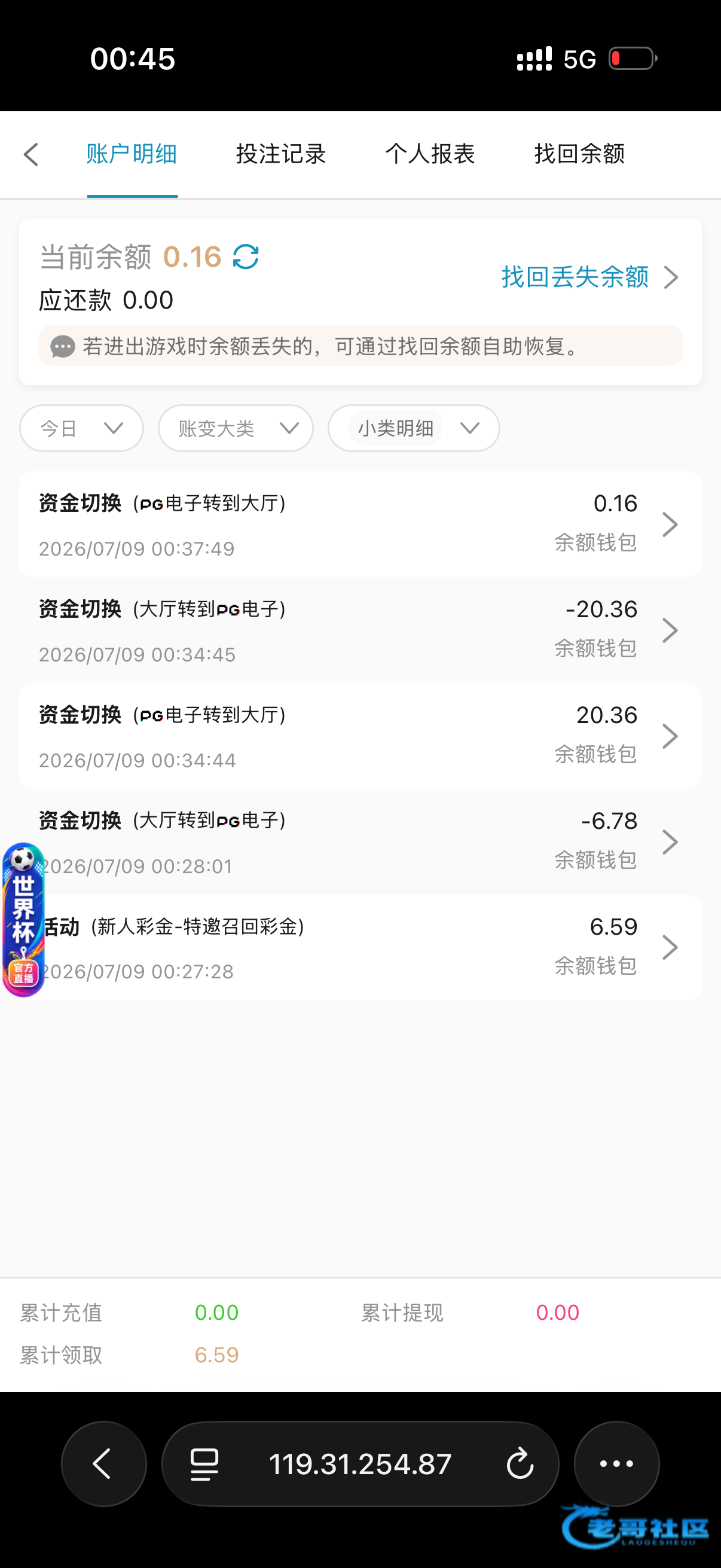Reload the page in the browser bar
Viewport: 721px width, 1568px height.
pos(520,1464)
